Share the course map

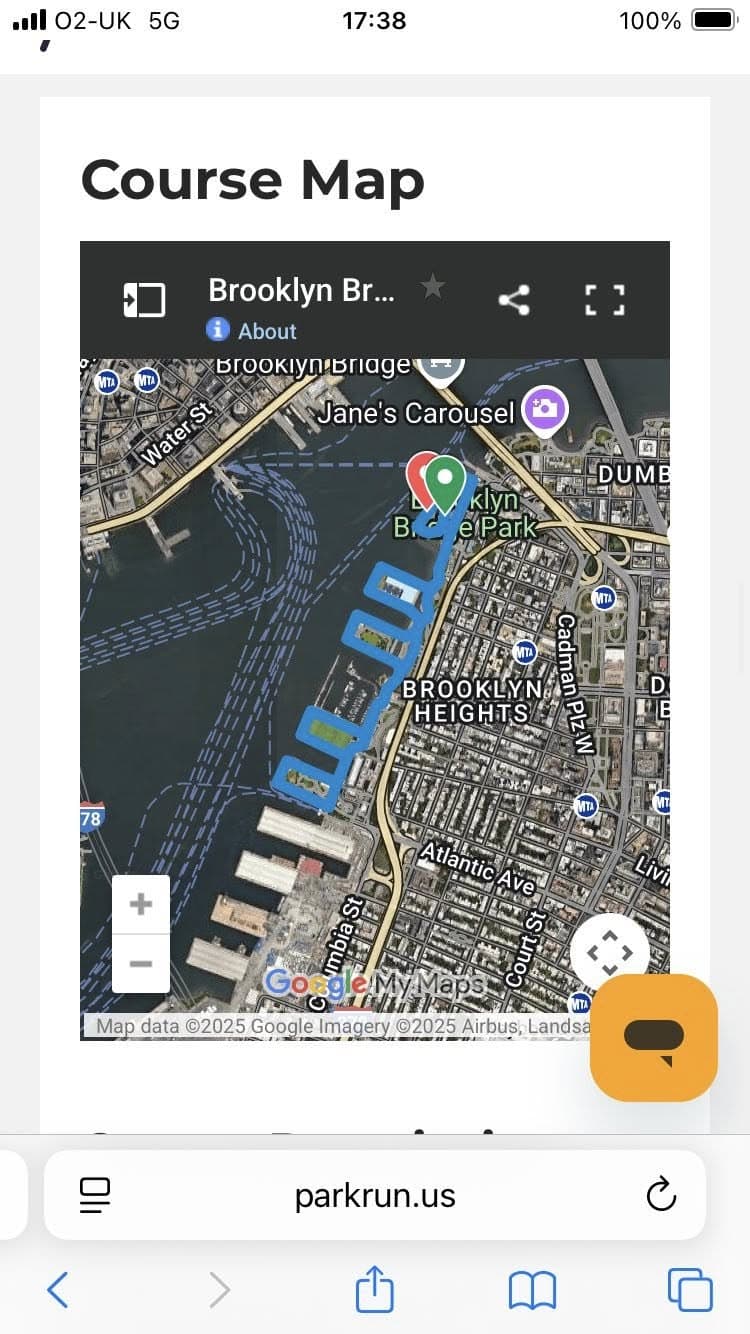click(x=514, y=300)
